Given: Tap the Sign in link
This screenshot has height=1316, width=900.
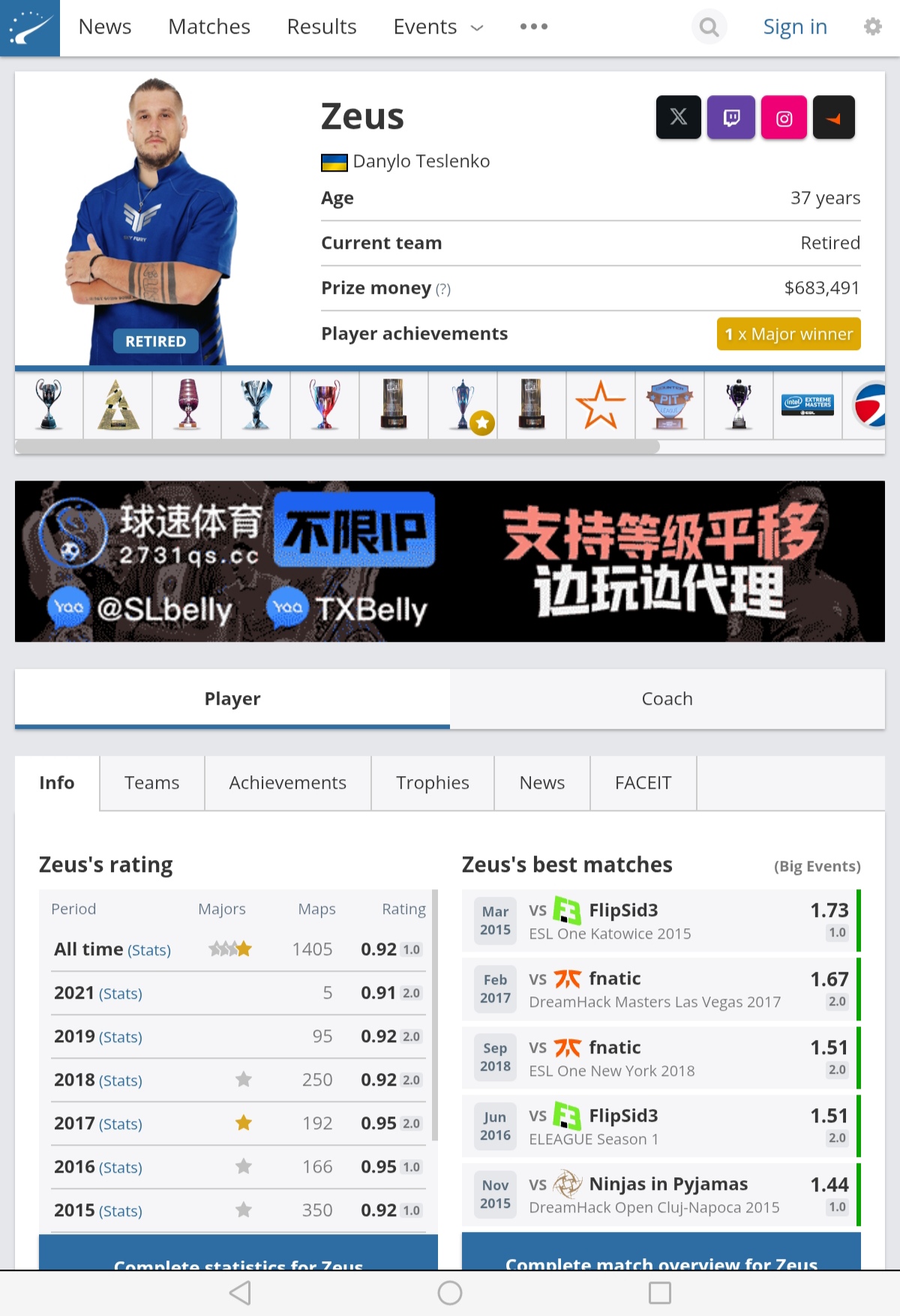Looking at the screenshot, I should [794, 28].
